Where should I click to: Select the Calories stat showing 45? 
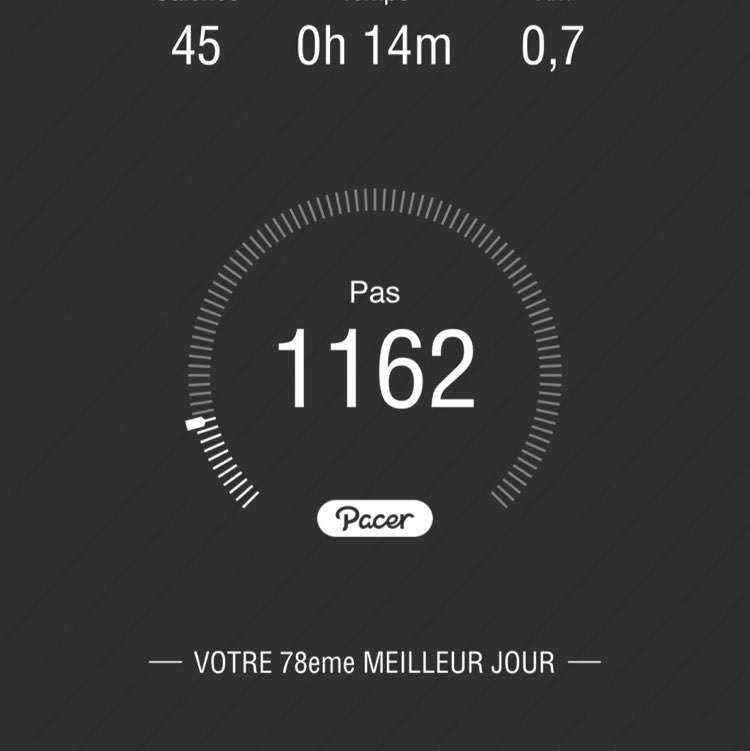coord(196,42)
